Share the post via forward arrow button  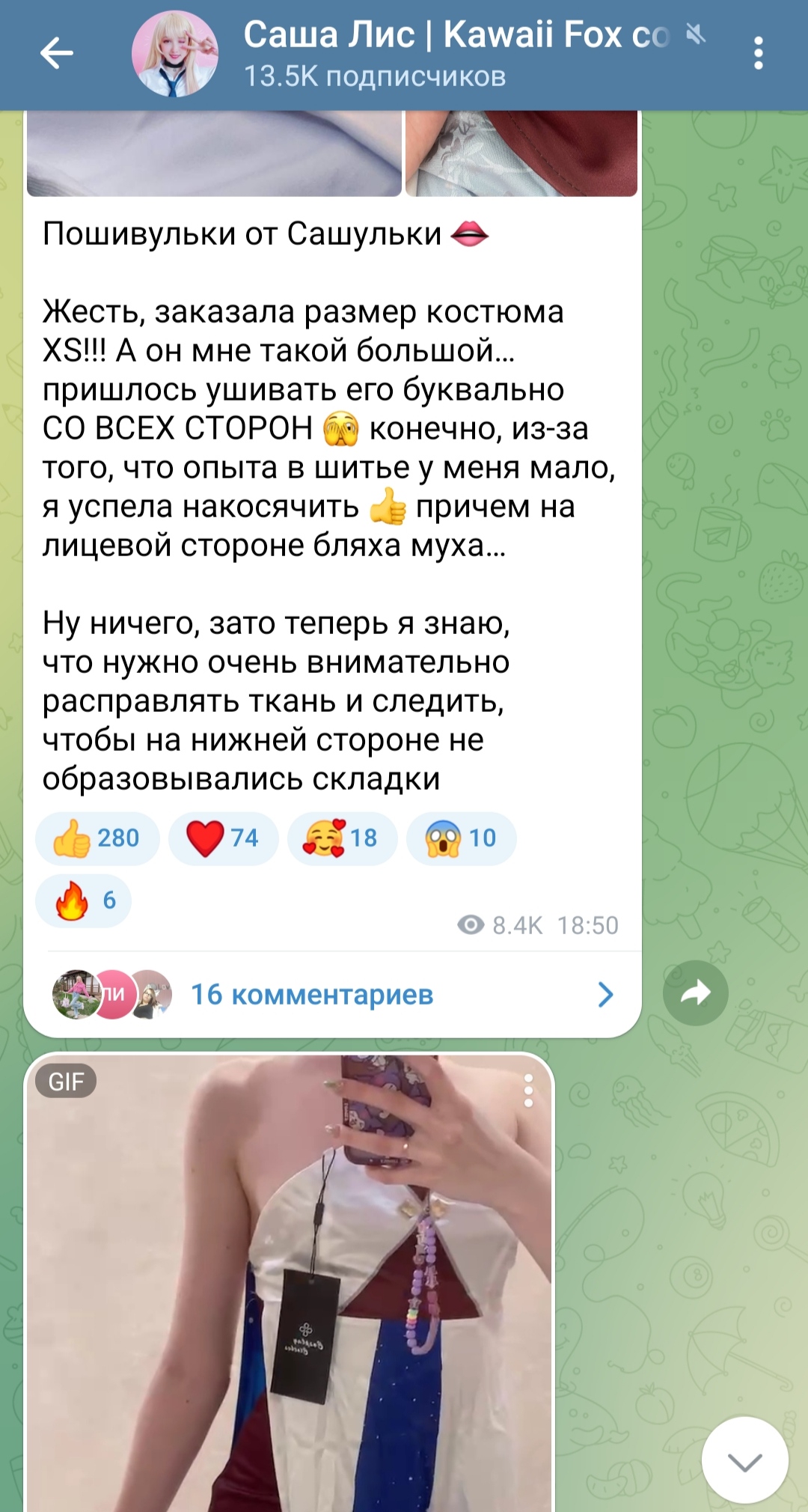click(695, 993)
